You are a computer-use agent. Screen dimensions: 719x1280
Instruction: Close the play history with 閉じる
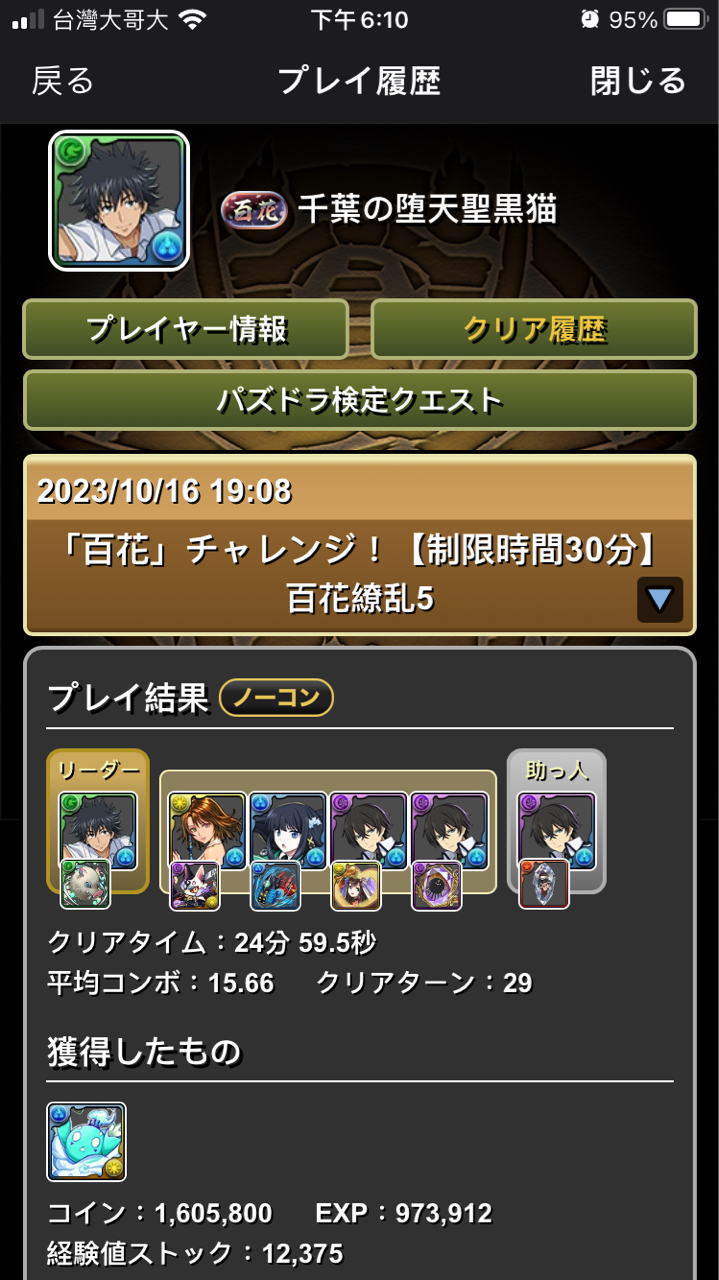point(638,81)
